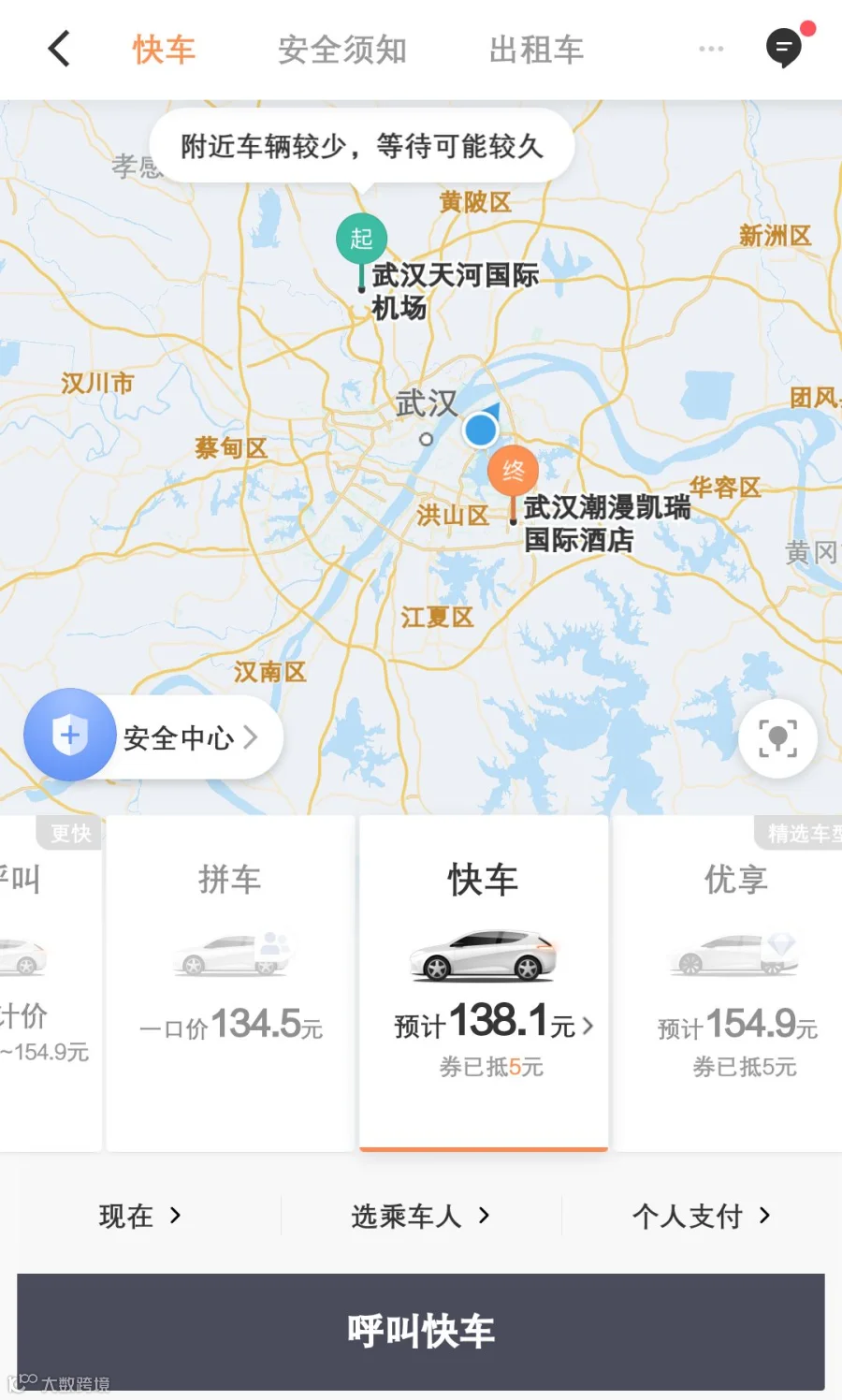Go back using the top-left arrow

coord(59,49)
